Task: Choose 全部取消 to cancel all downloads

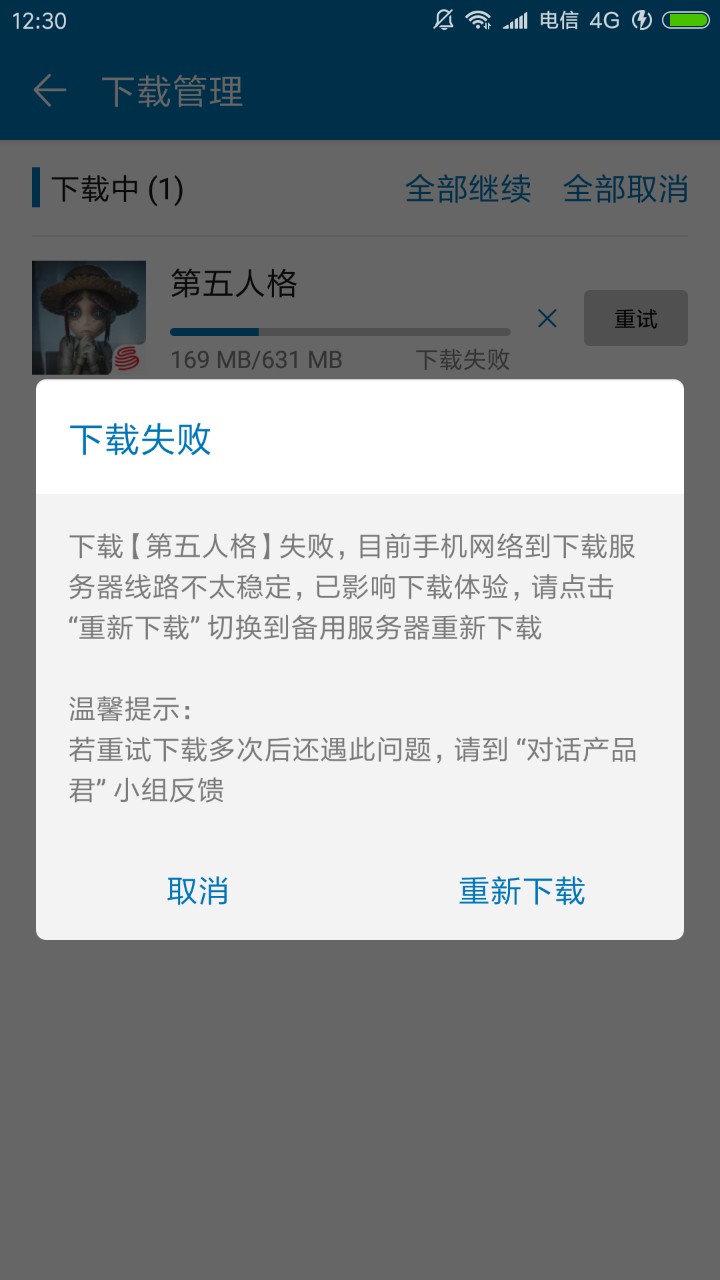Action: coord(625,188)
